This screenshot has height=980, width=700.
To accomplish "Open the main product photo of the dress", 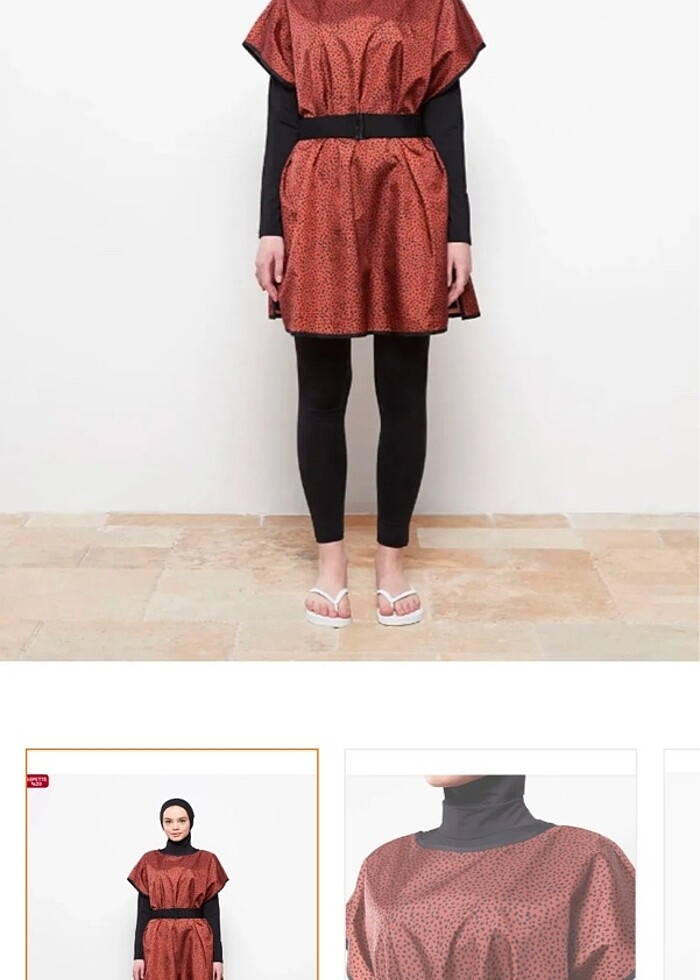I will pos(350,330).
